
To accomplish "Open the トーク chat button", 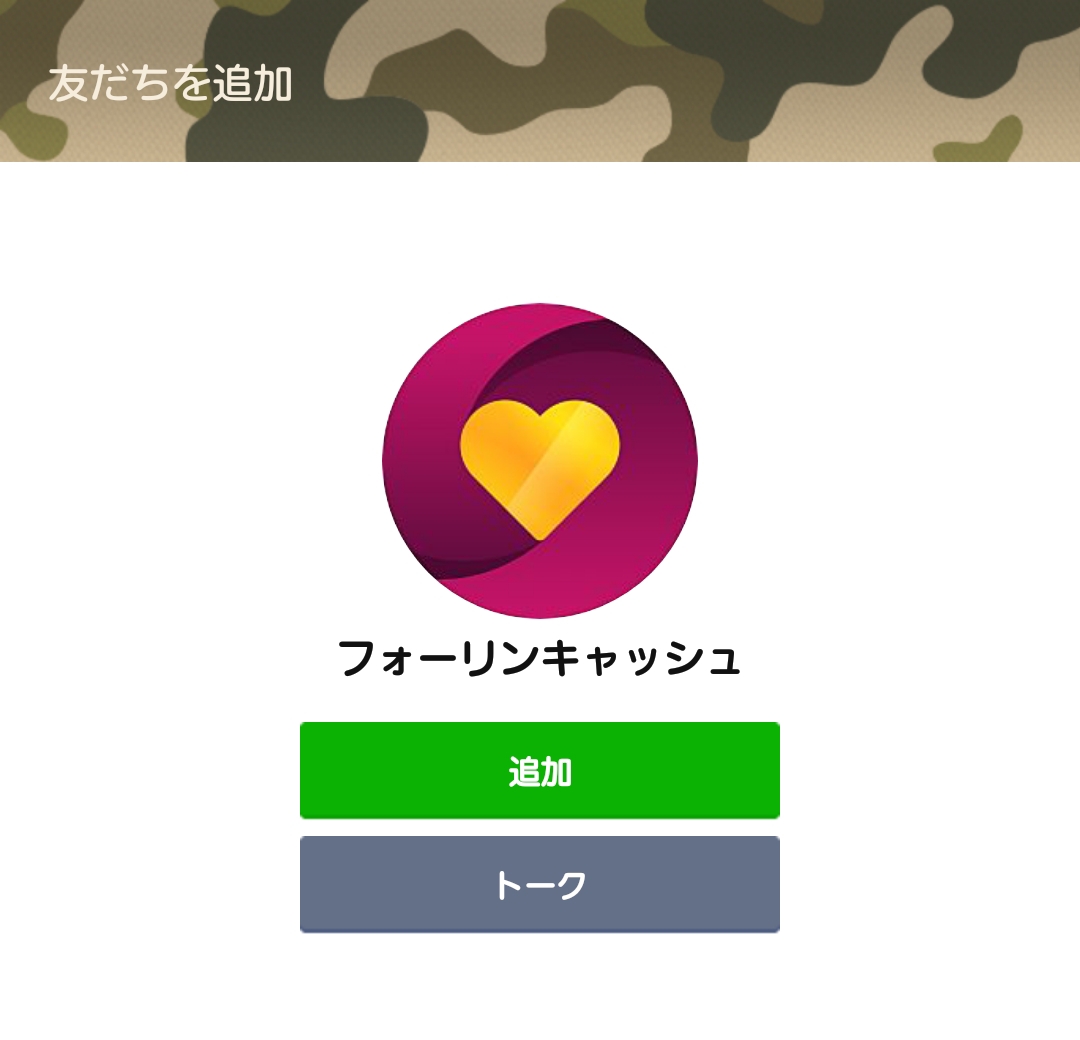I will [540, 884].
